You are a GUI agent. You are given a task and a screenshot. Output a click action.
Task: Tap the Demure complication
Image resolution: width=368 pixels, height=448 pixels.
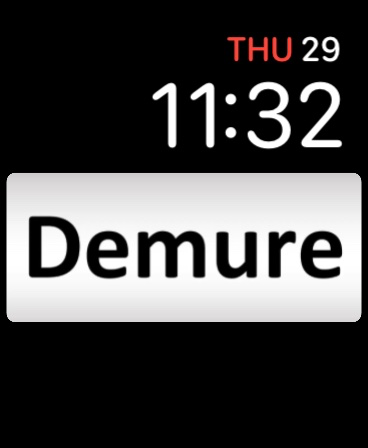(184, 247)
